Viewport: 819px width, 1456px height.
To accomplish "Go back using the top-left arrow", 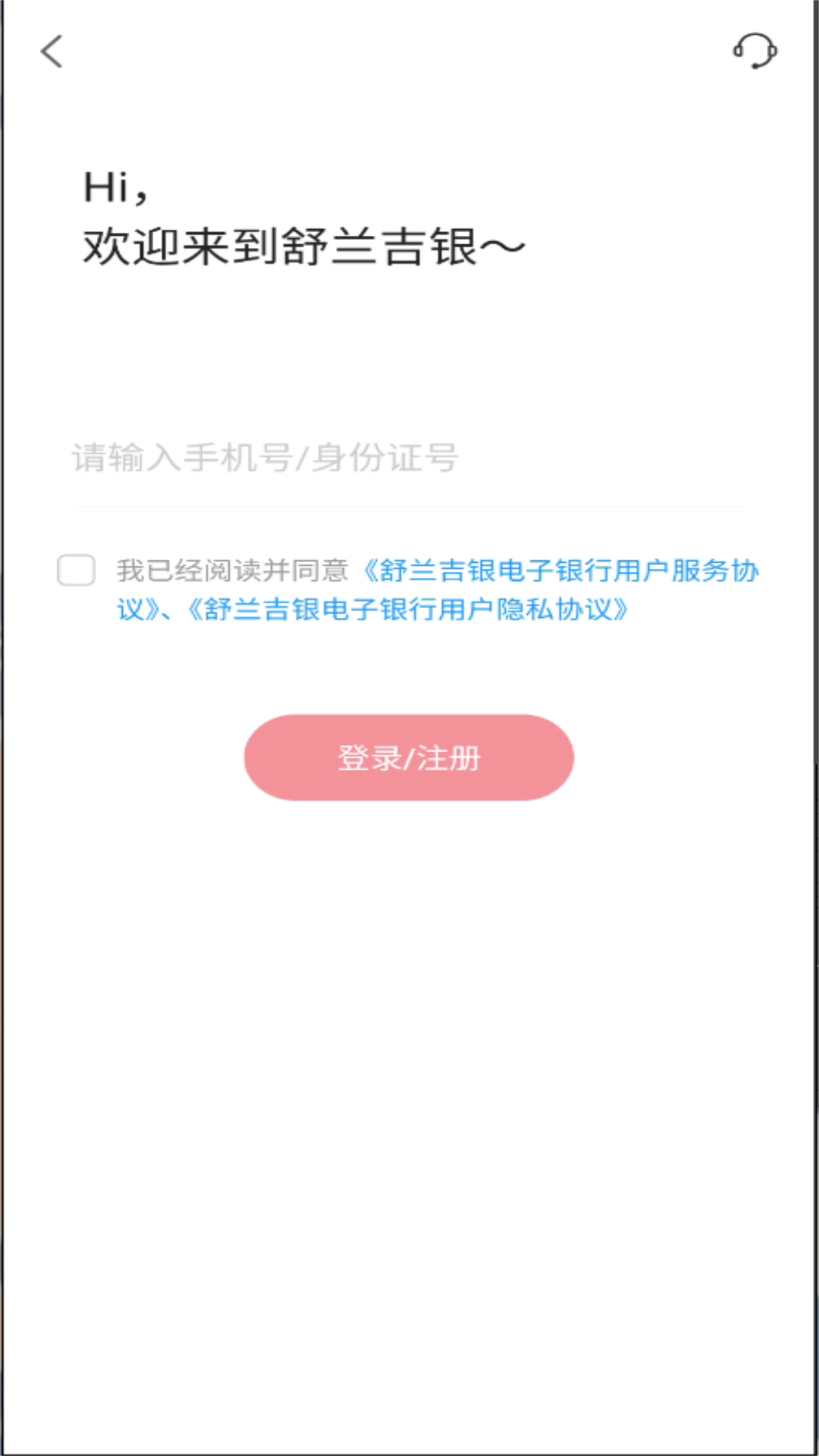I will (x=52, y=52).
